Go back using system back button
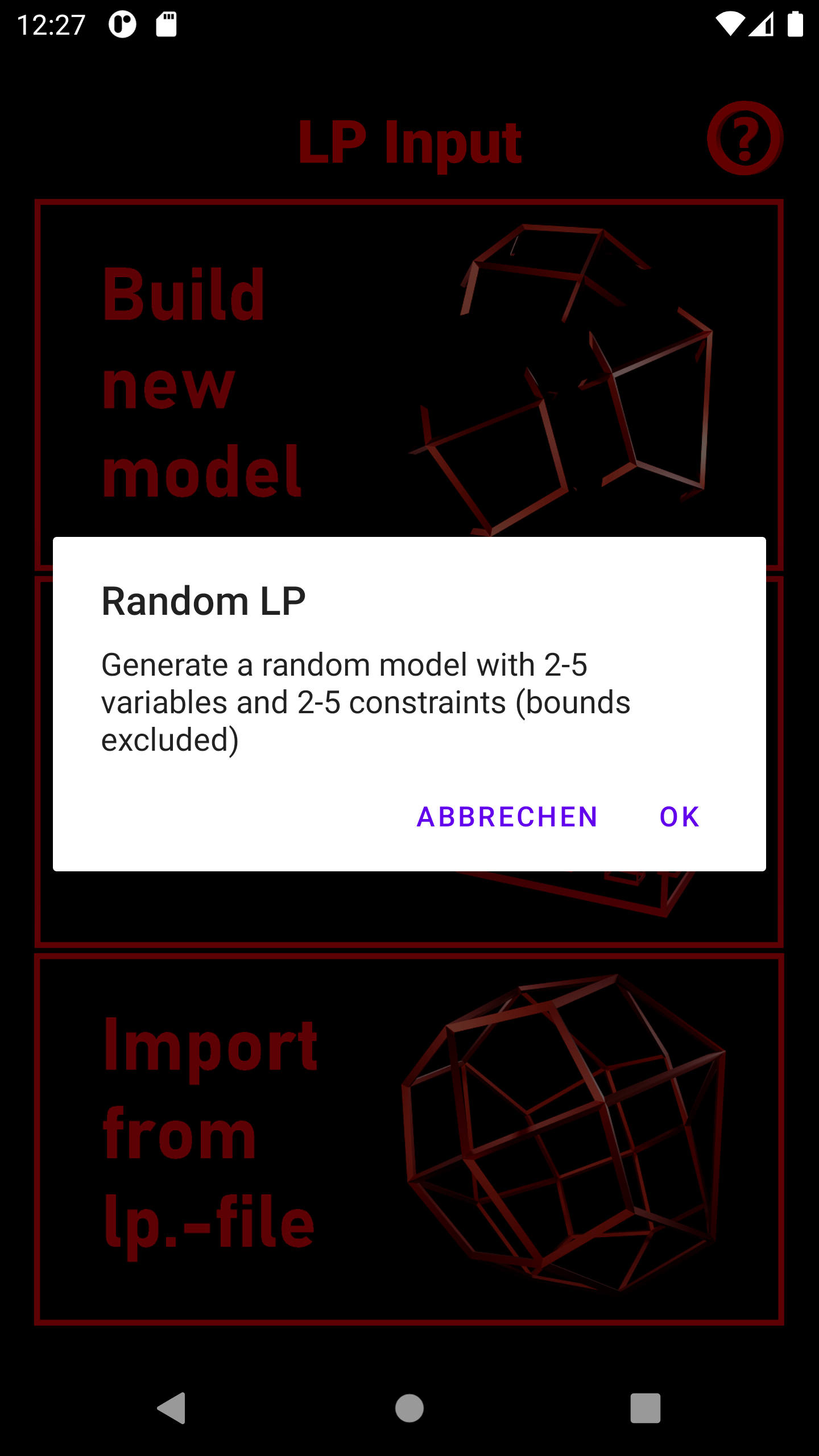The image size is (819, 1456). [172, 1408]
